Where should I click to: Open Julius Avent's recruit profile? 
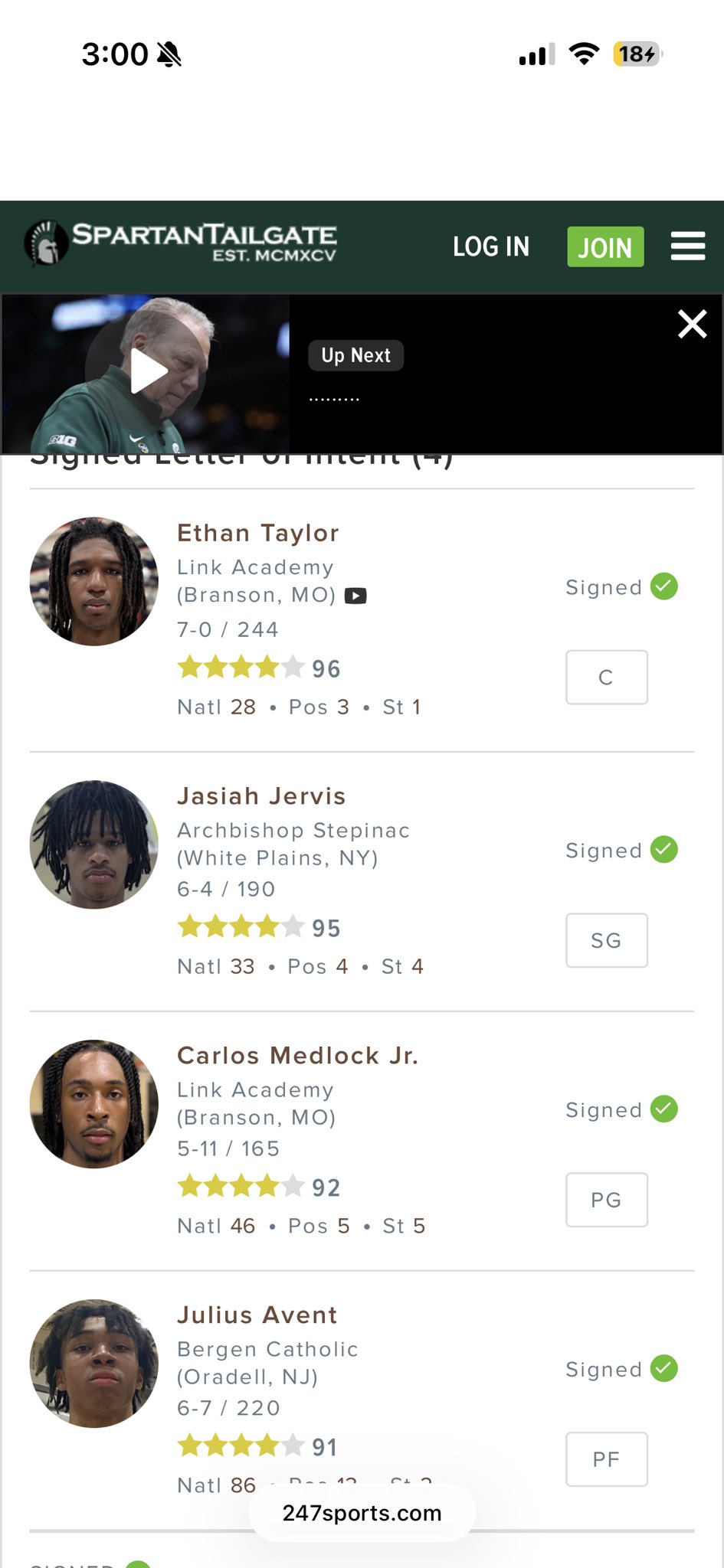257,1315
